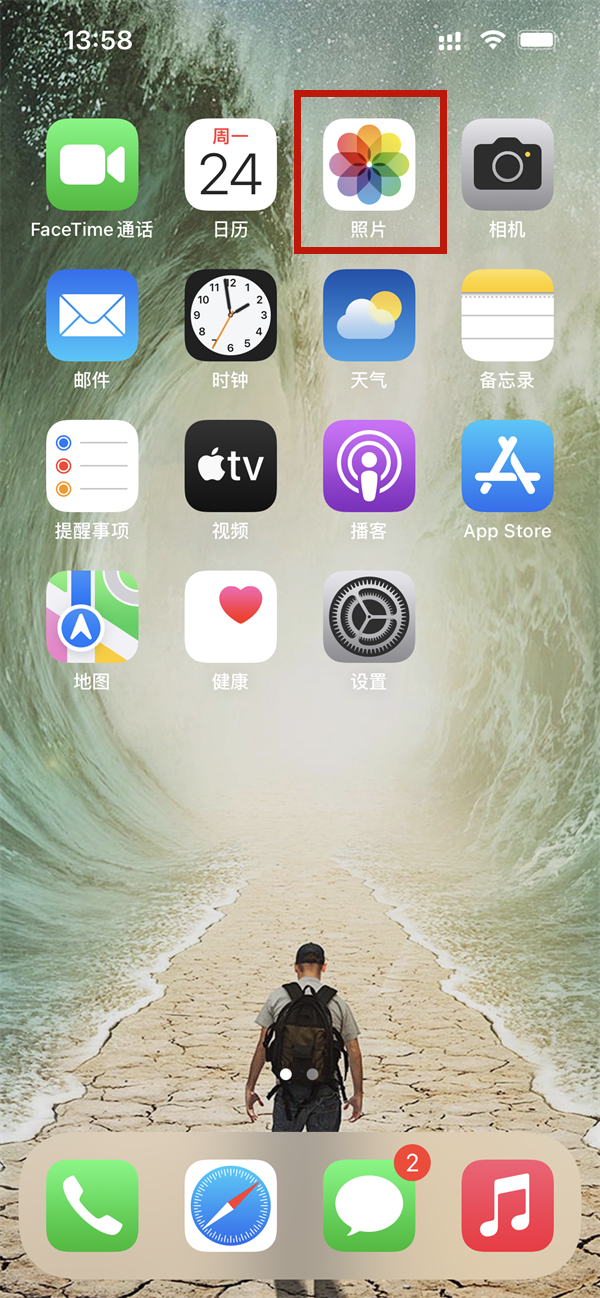Open the App Store
The height and width of the screenshot is (1298, 600).
[x=507, y=466]
